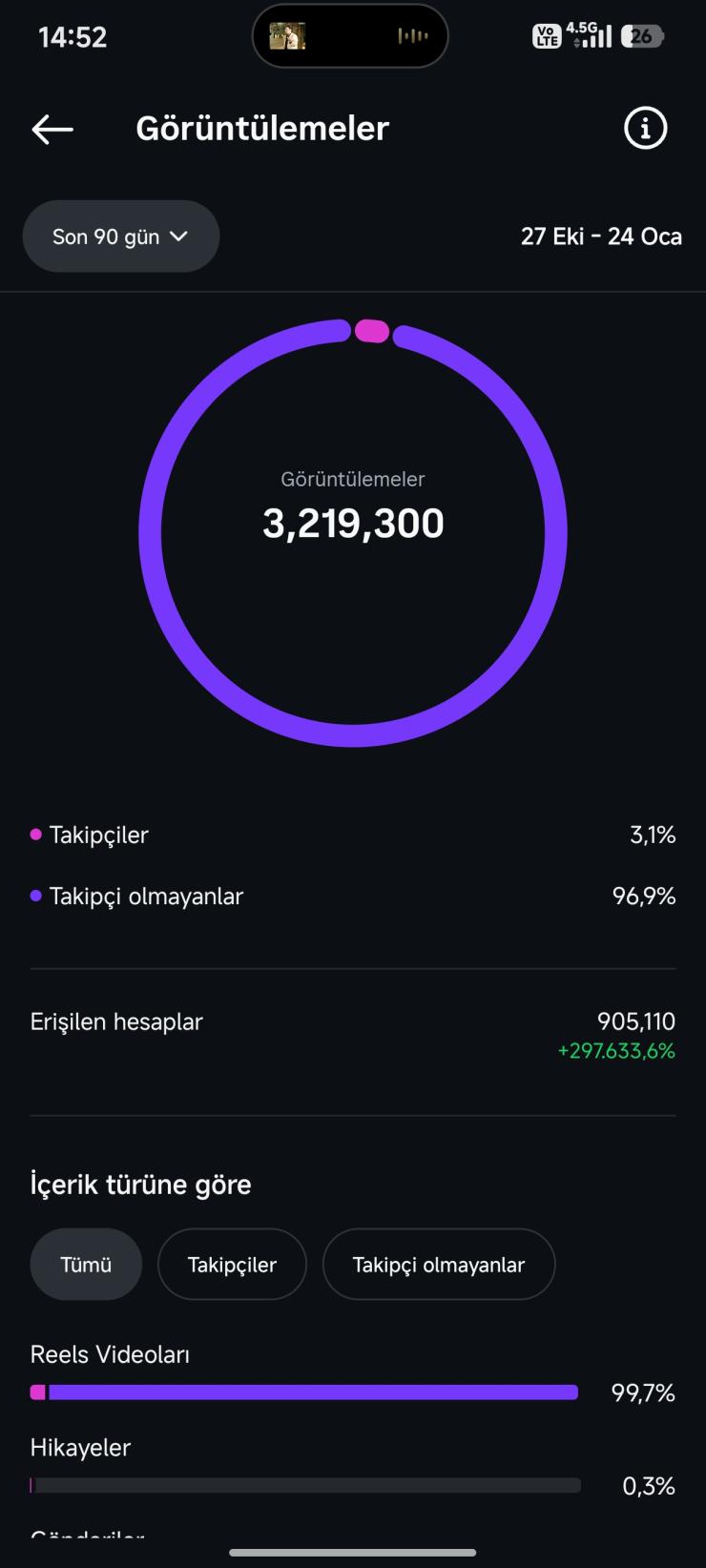Switch to the Takipçiler filter chip

(232, 1265)
